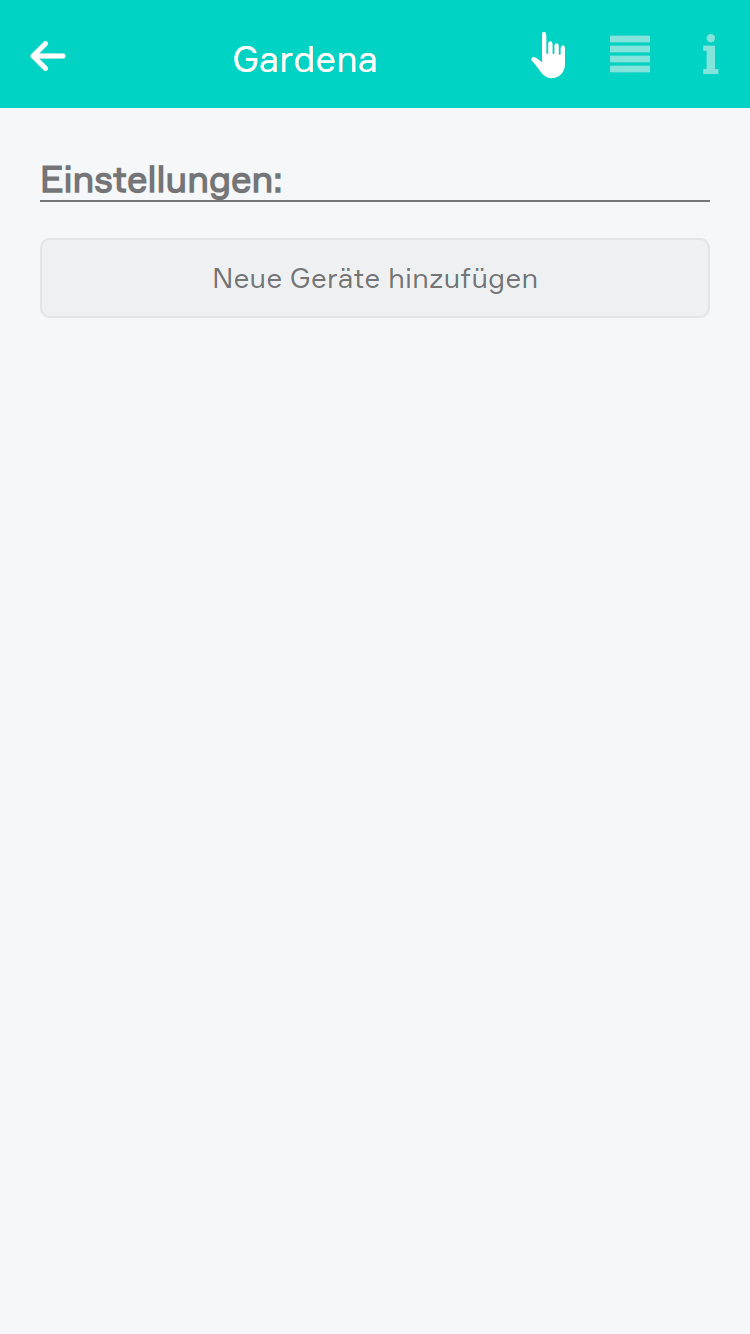
Task: Open the info icon
Action: tap(710, 55)
